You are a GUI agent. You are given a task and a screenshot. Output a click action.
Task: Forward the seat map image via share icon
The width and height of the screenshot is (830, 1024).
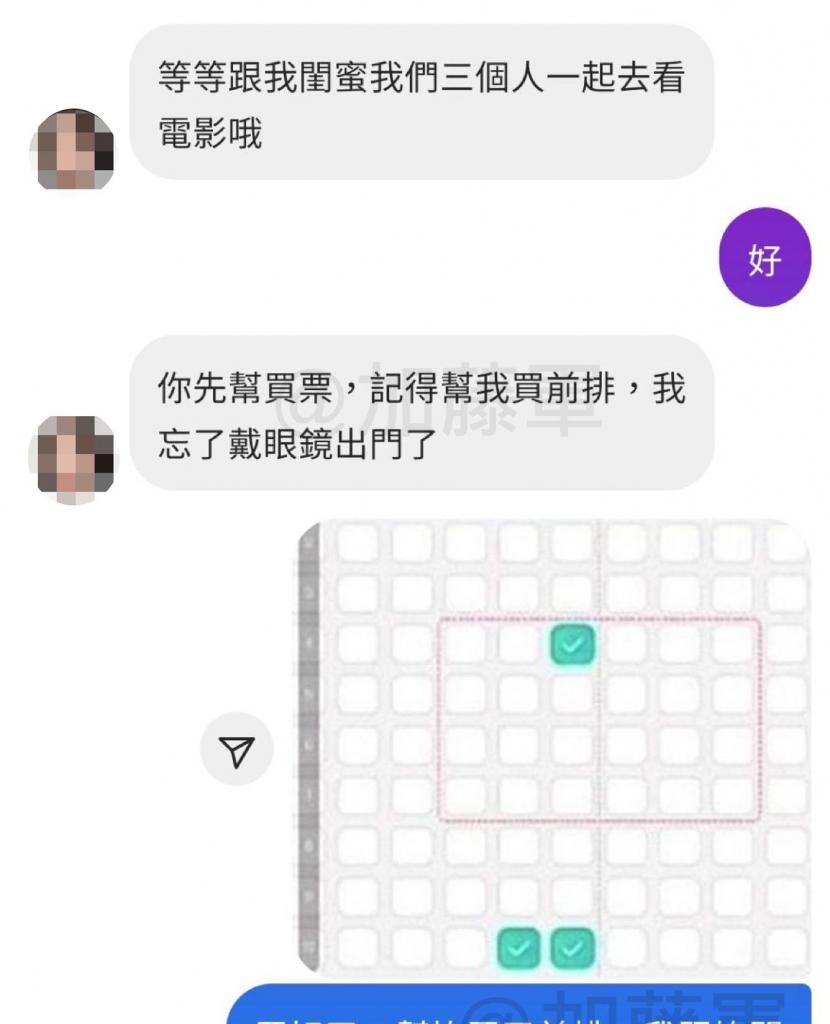pyautogui.click(x=237, y=752)
